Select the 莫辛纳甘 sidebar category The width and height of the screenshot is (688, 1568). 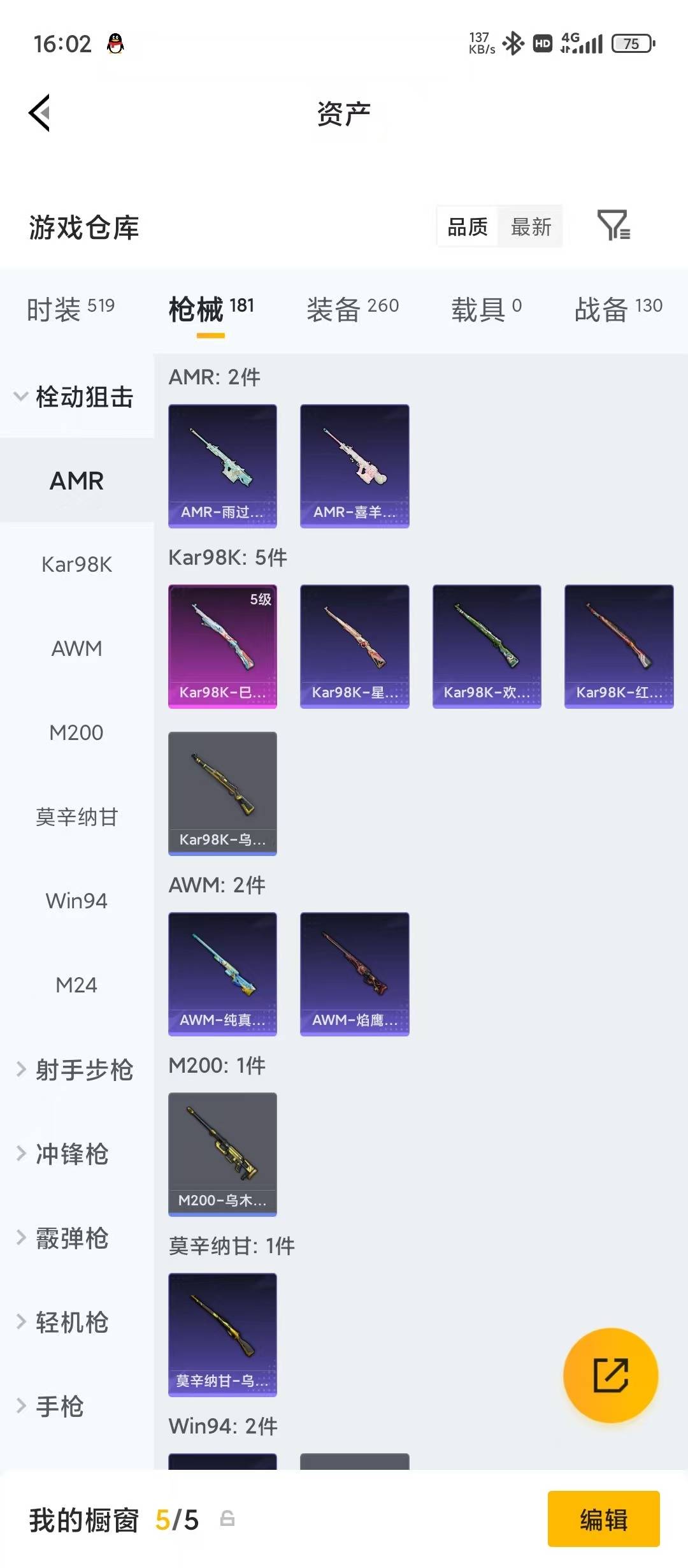pos(76,817)
